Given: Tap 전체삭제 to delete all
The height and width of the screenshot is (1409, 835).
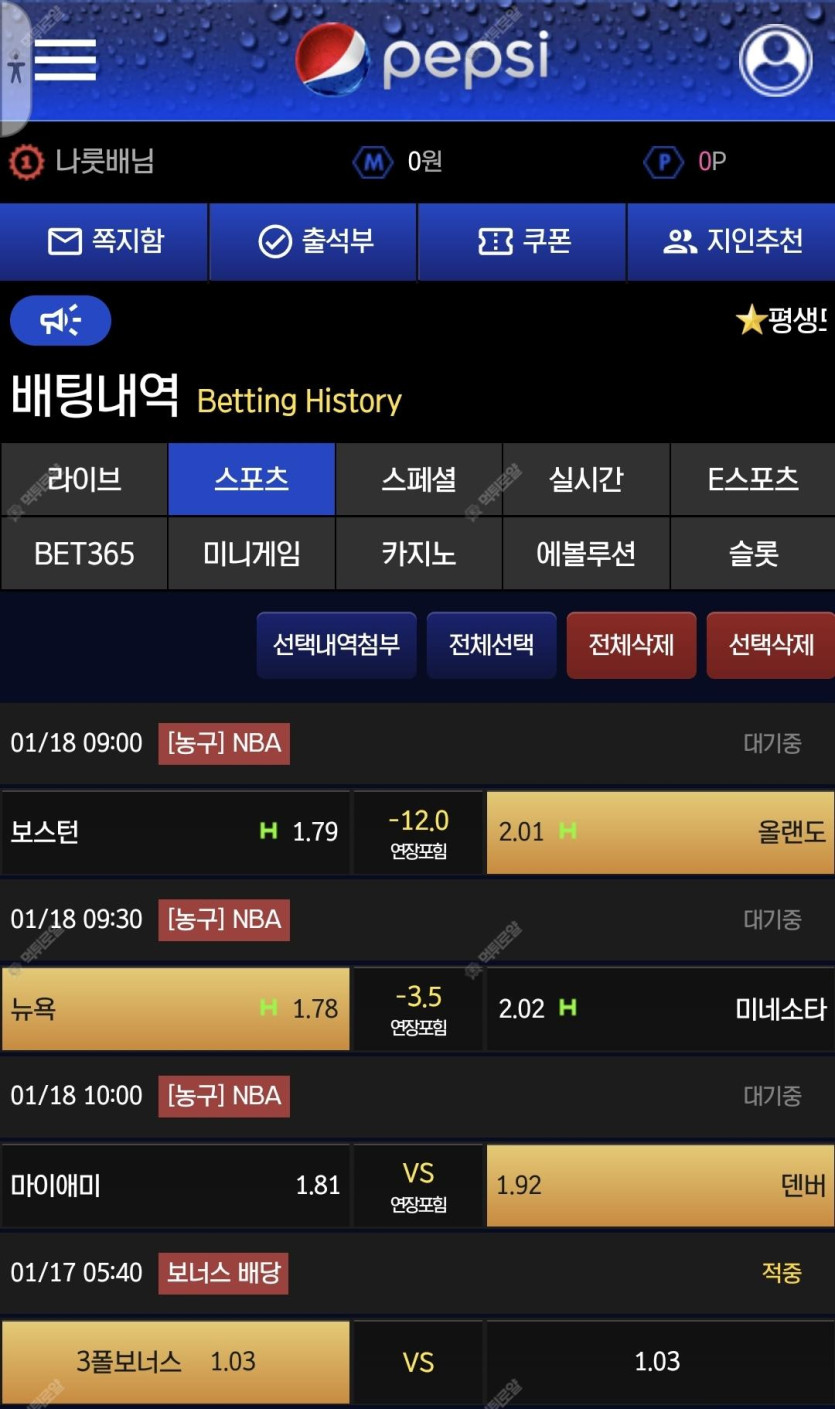Looking at the screenshot, I should tap(631, 645).
